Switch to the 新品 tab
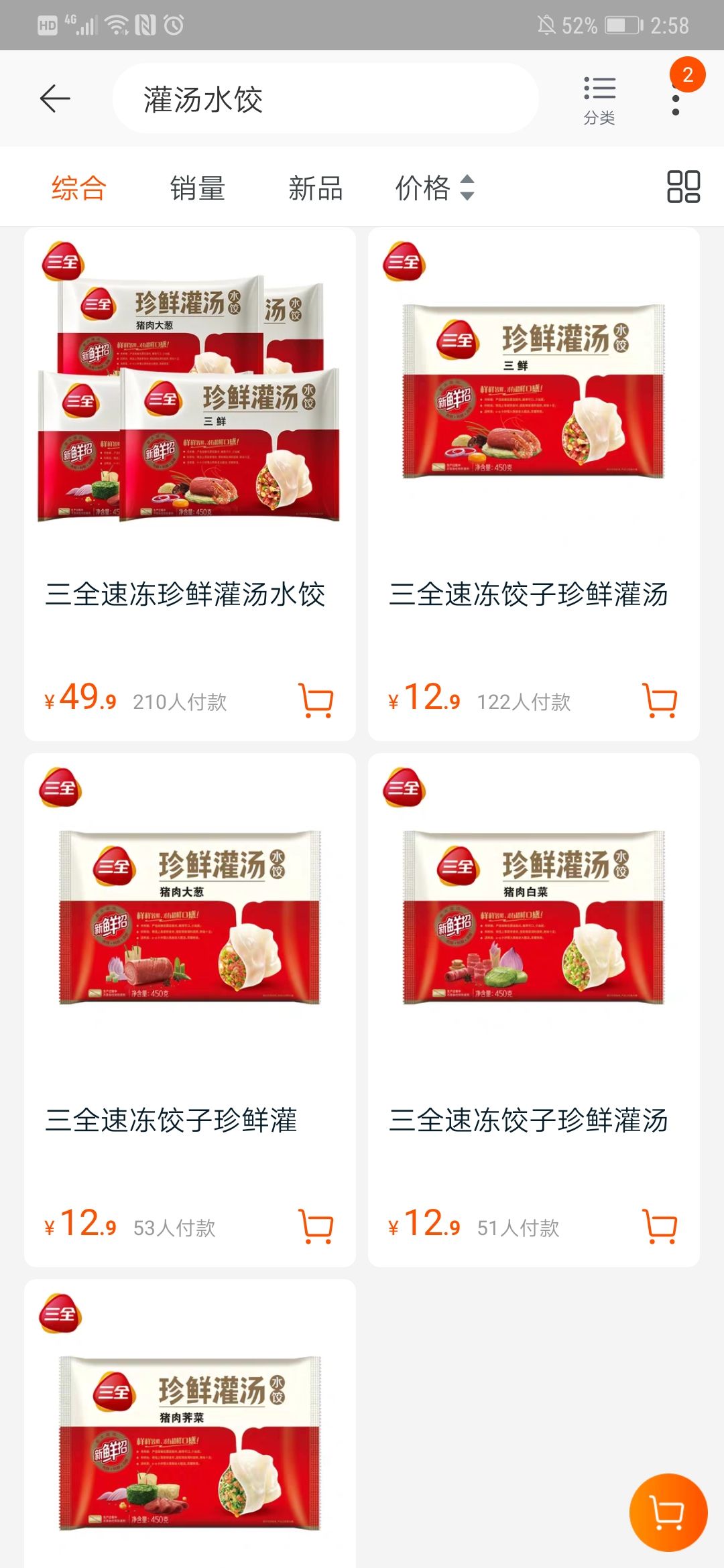 point(314,188)
